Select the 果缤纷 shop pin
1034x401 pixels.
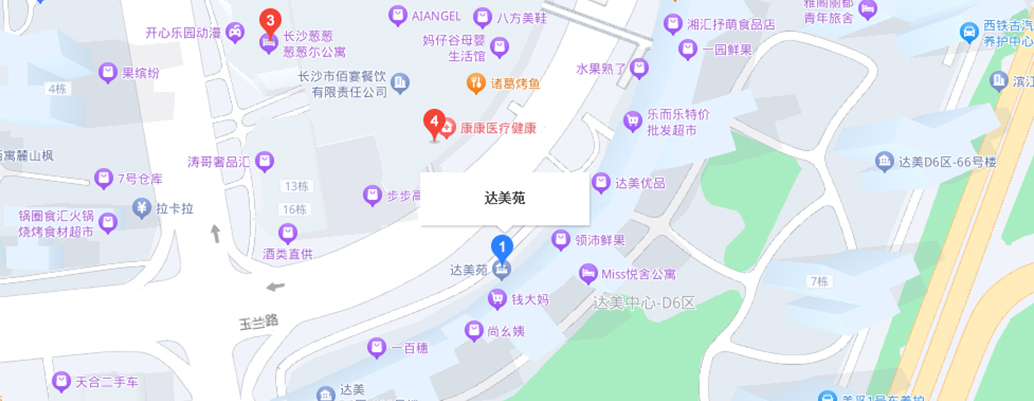pyautogui.click(x=108, y=72)
